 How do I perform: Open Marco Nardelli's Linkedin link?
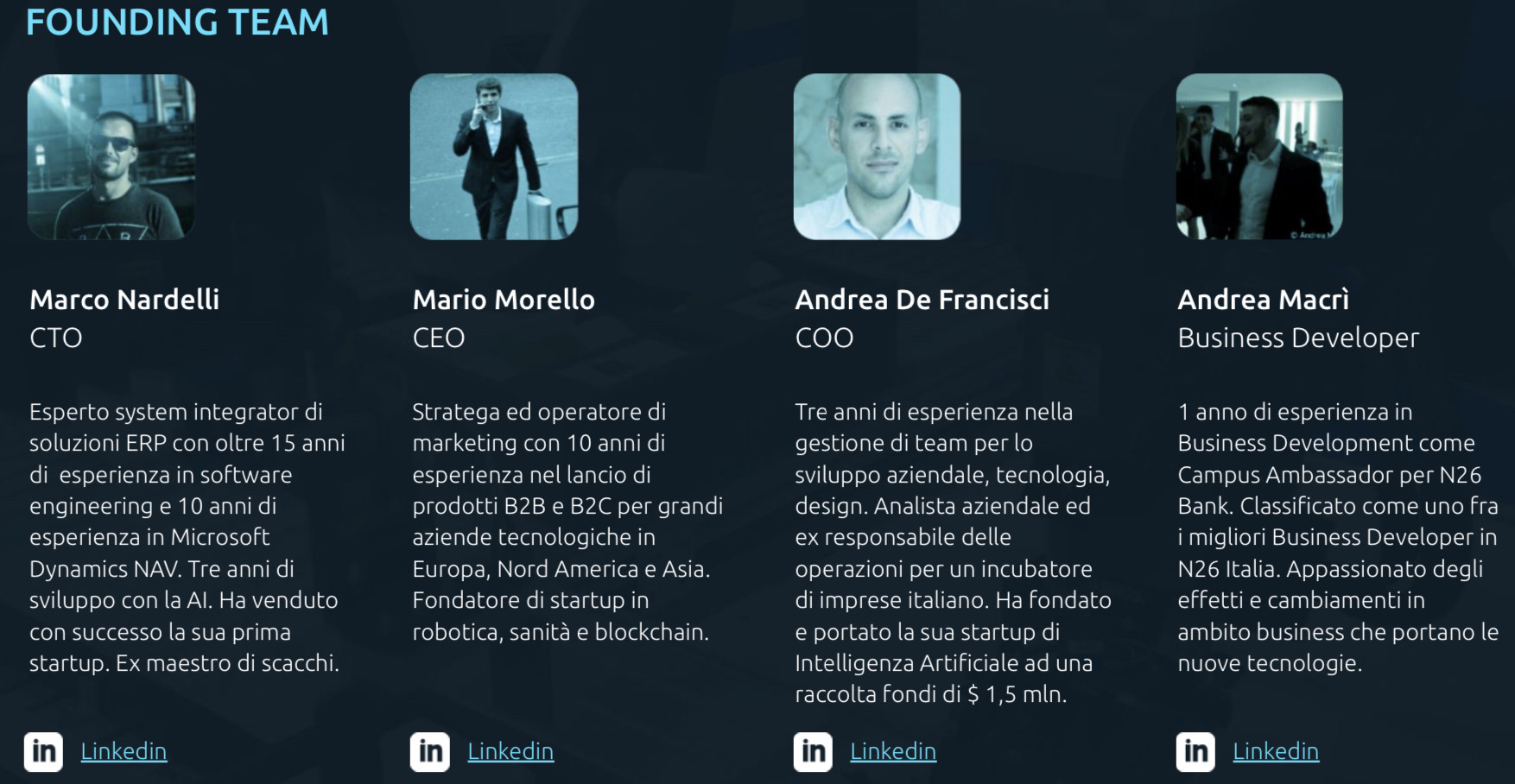pos(124,751)
